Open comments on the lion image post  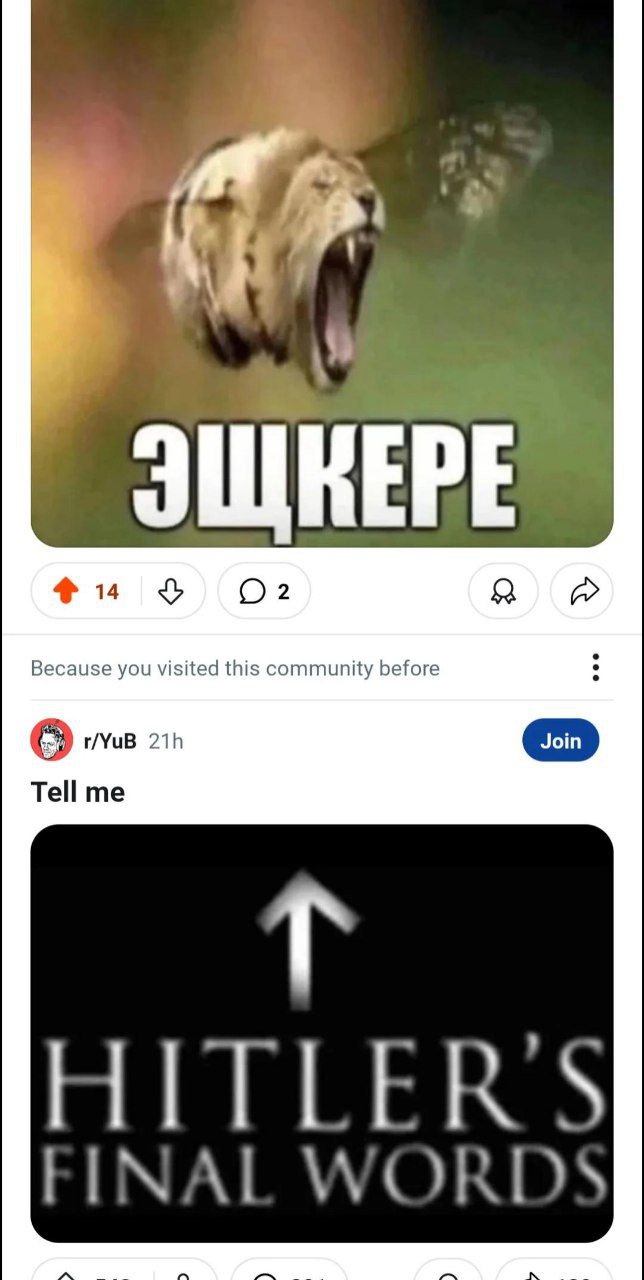pyautogui.click(x=264, y=592)
